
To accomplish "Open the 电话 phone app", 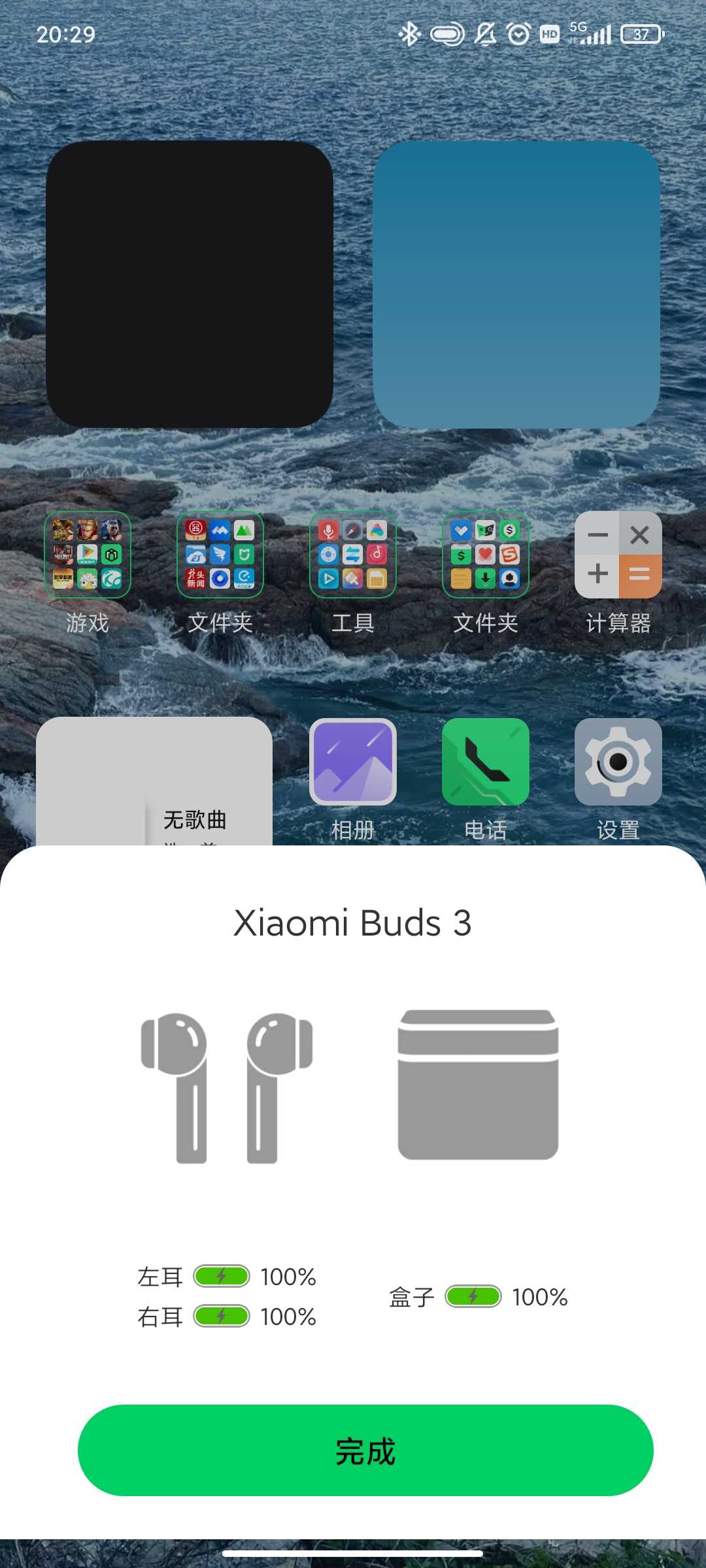I will pos(485,762).
